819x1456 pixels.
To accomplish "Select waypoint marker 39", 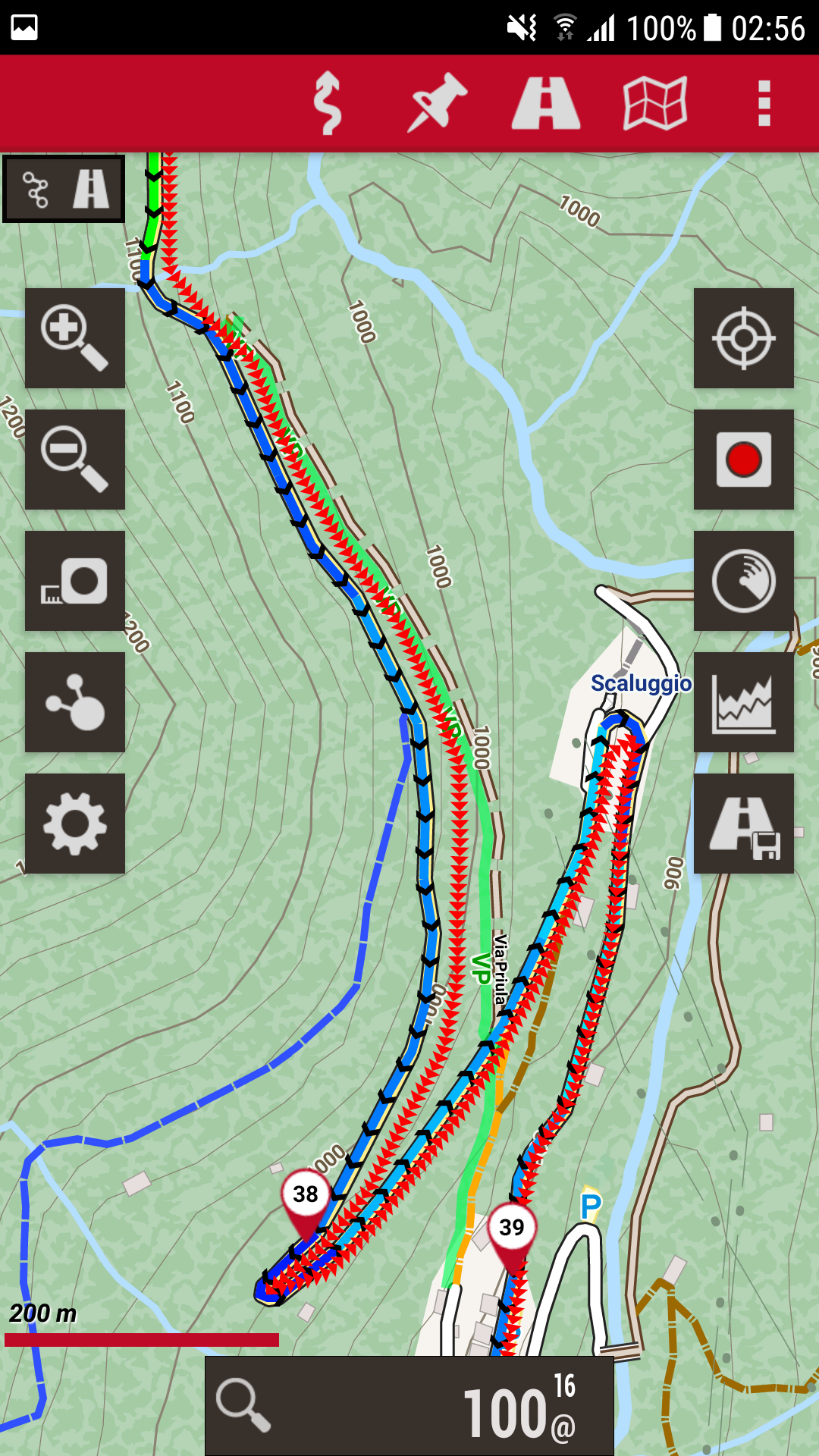I will [x=512, y=1228].
